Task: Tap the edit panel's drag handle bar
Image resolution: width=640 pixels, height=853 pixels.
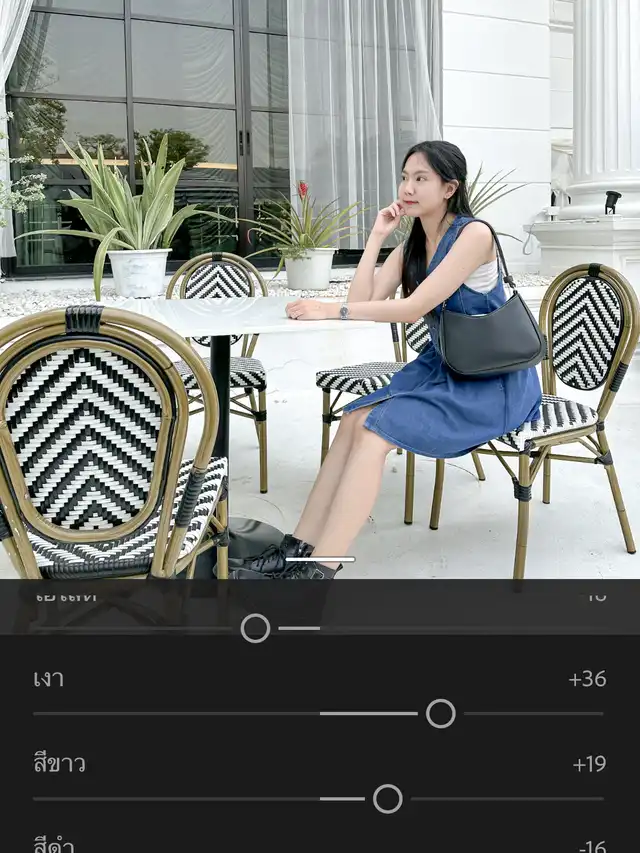Action: click(x=320, y=559)
